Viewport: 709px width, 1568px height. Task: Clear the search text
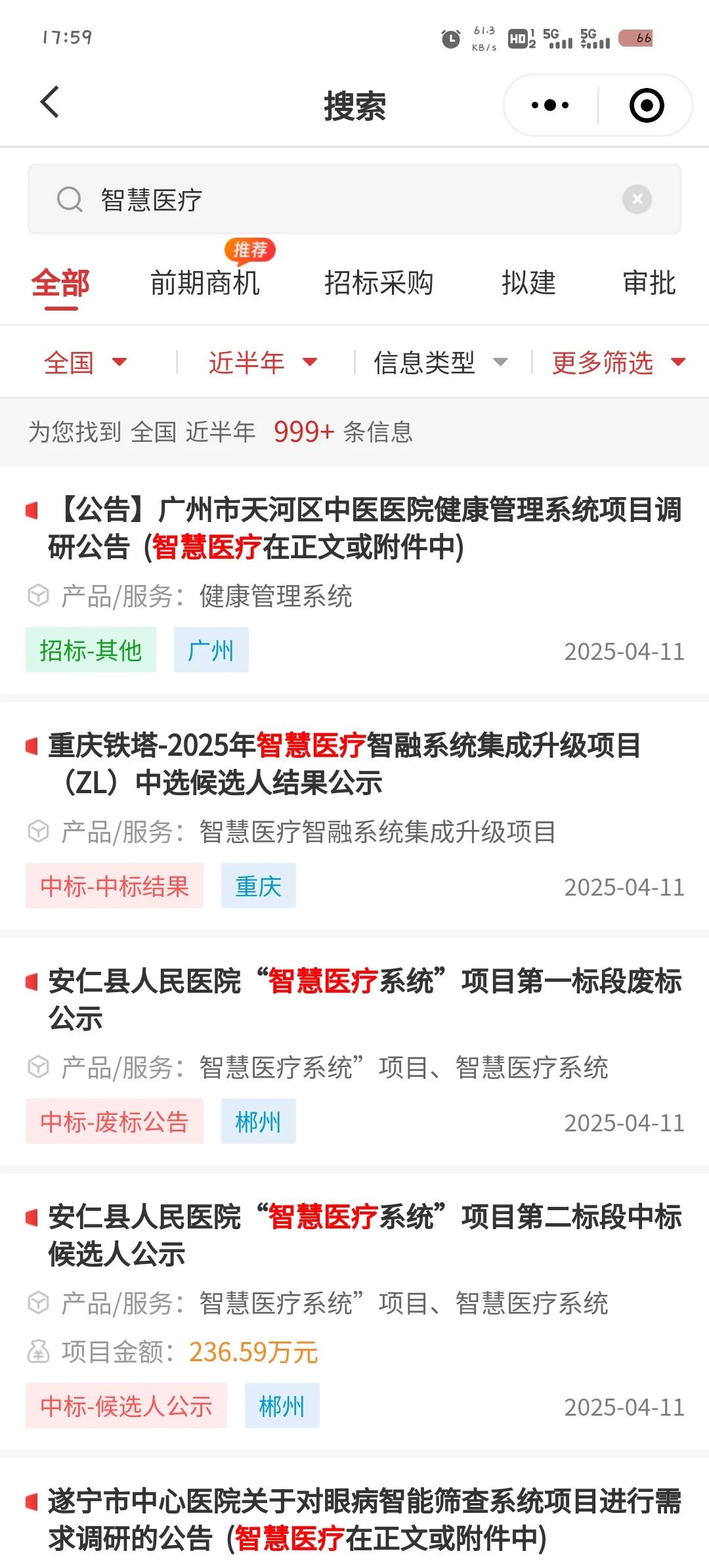pos(637,199)
